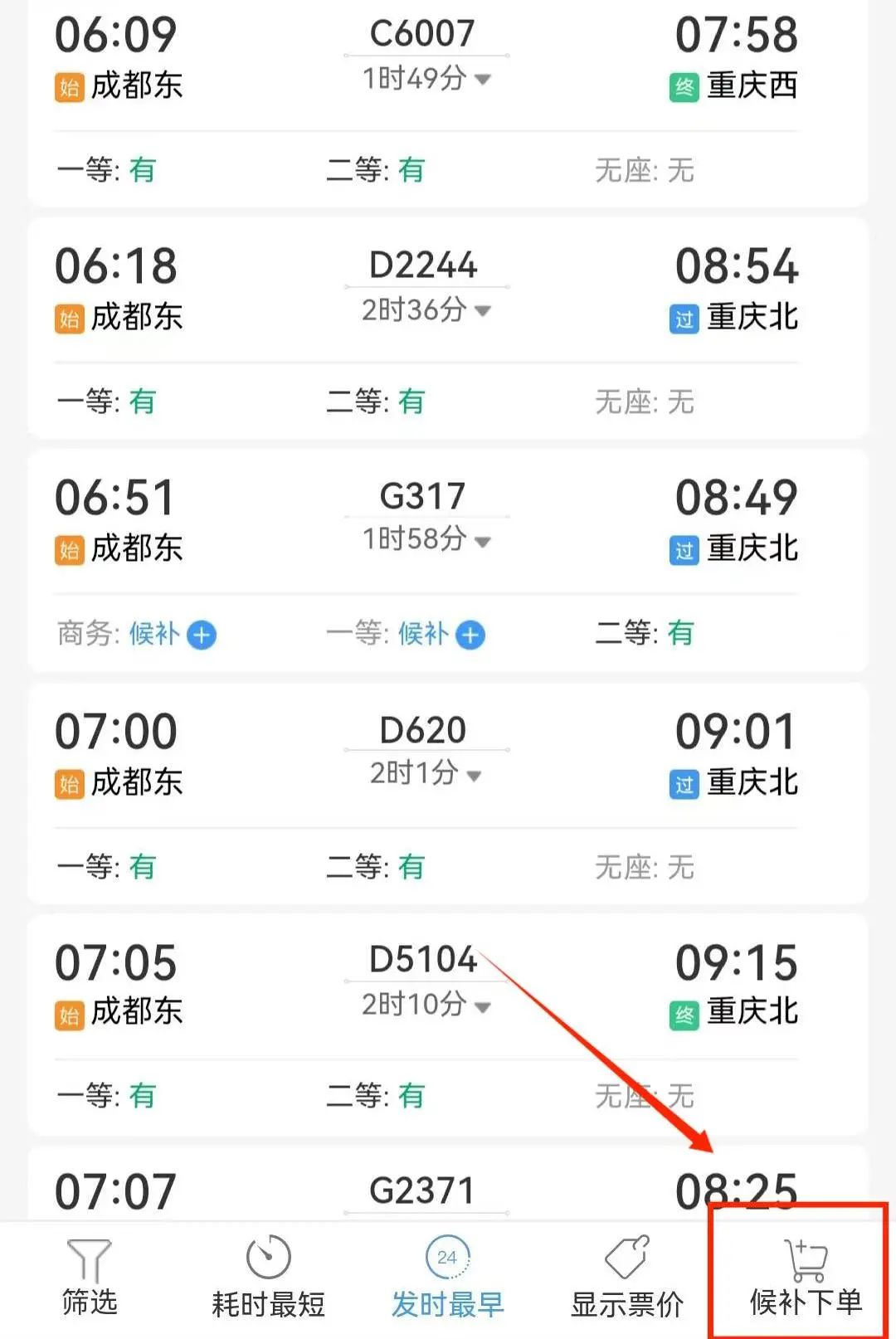Add waitlist for G317 first class

(x=470, y=634)
